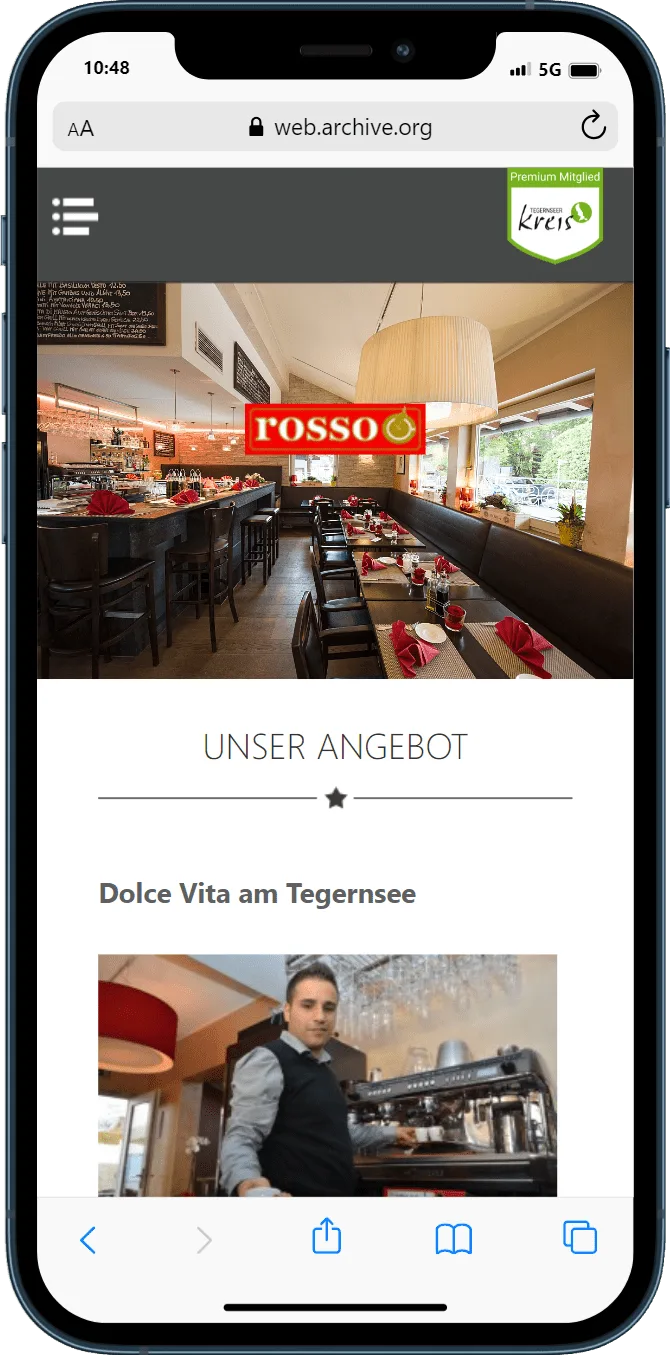Reload the page
Viewport: 670px width, 1355px height.
click(x=593, y=127)
